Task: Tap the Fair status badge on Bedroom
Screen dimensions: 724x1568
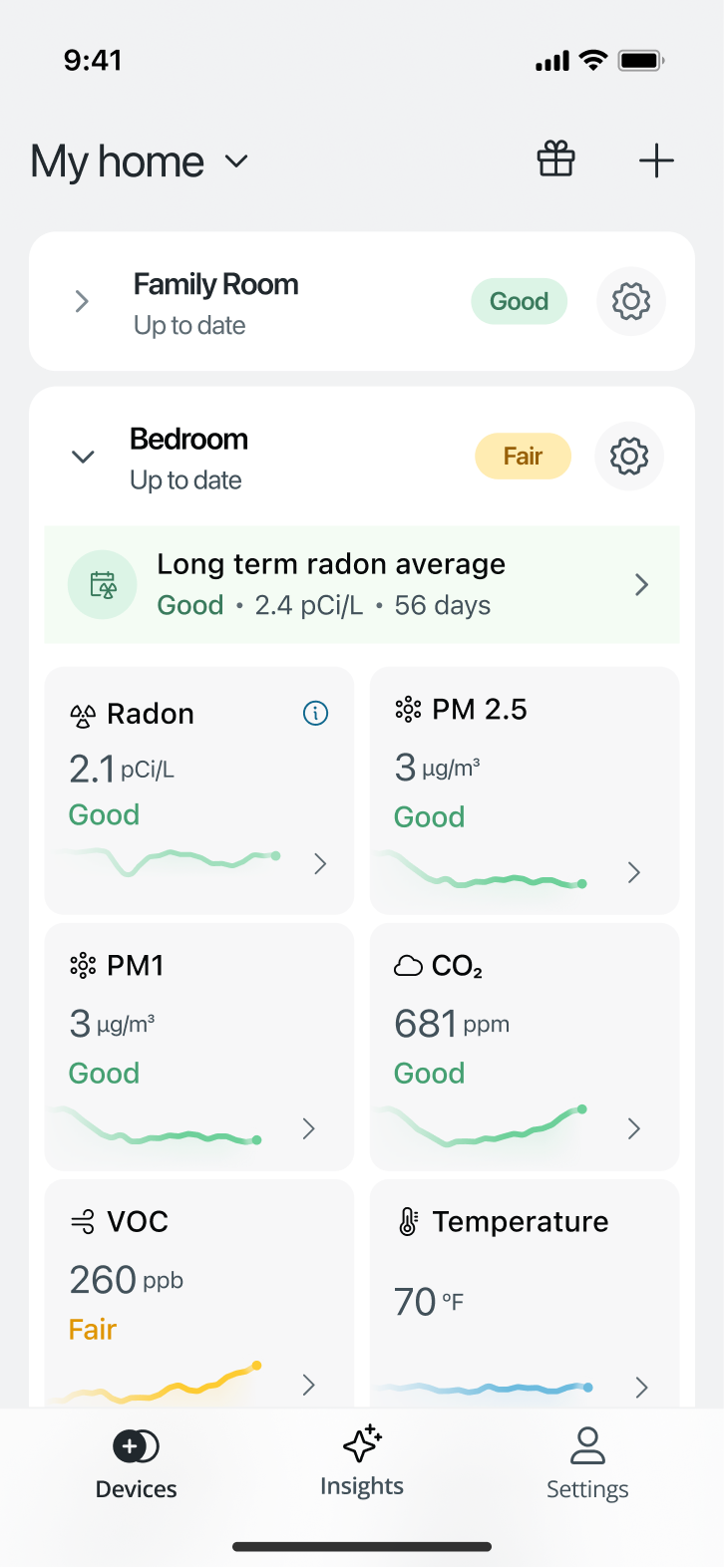Action: coord(523,456)
